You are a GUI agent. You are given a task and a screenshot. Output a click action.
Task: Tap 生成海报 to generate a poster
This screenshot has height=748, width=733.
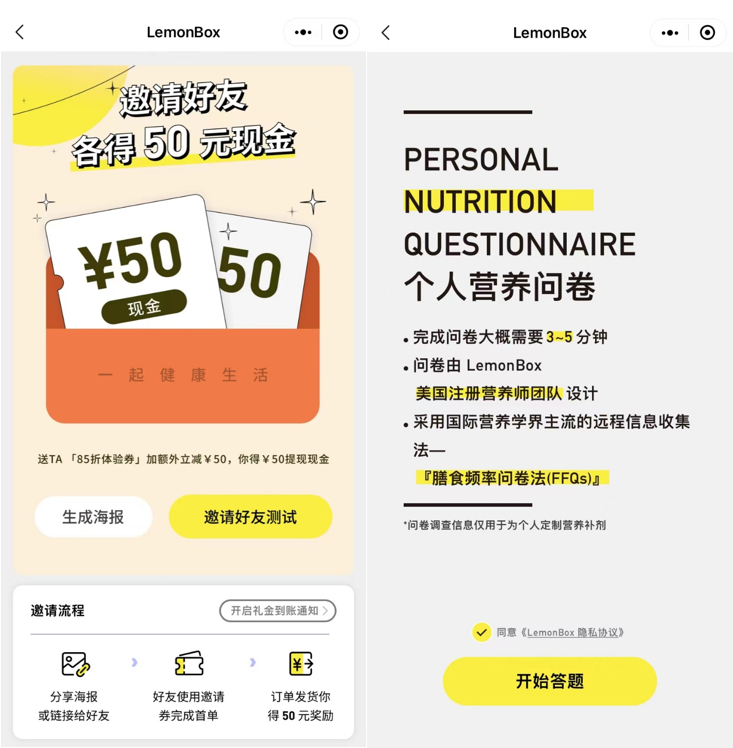93,517
